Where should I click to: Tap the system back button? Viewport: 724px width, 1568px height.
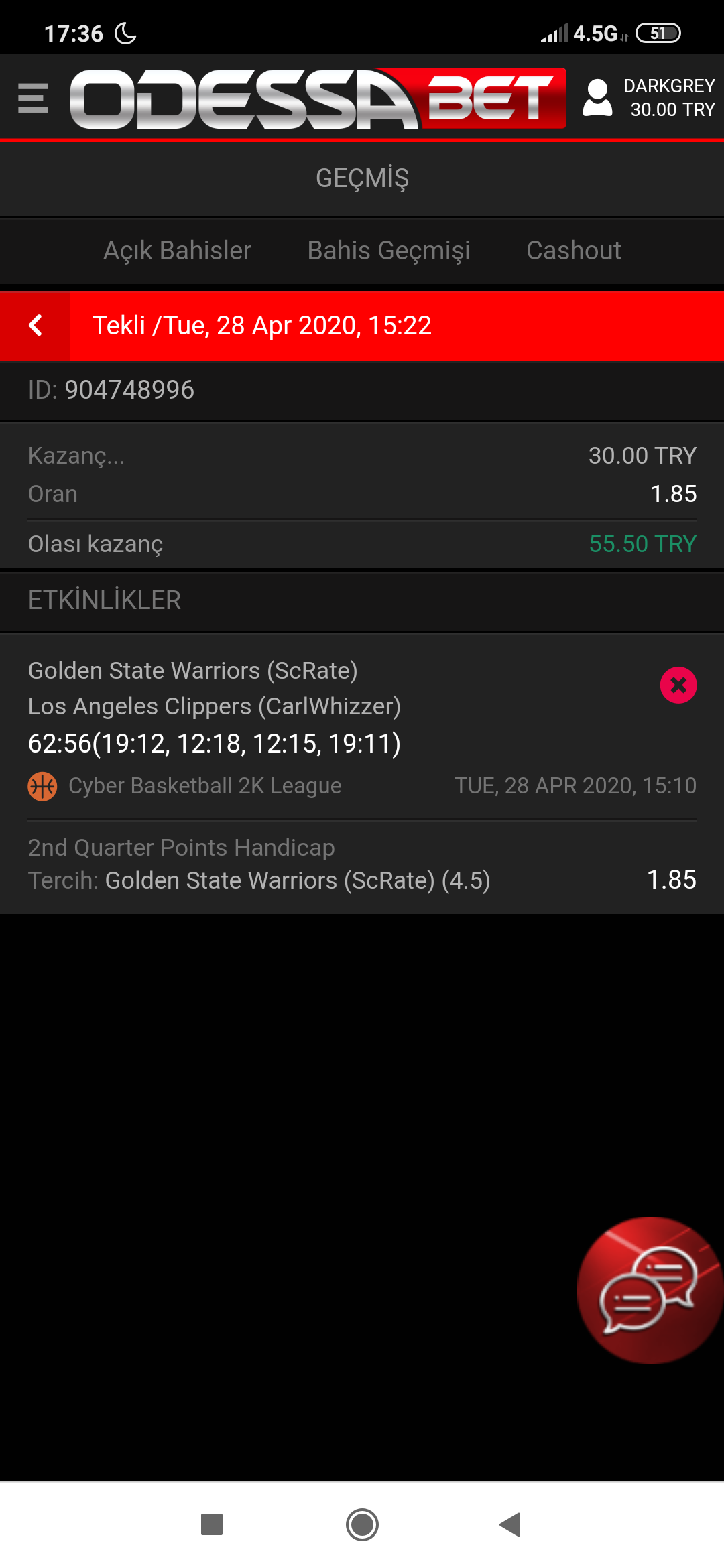[x=511, y=1525]
